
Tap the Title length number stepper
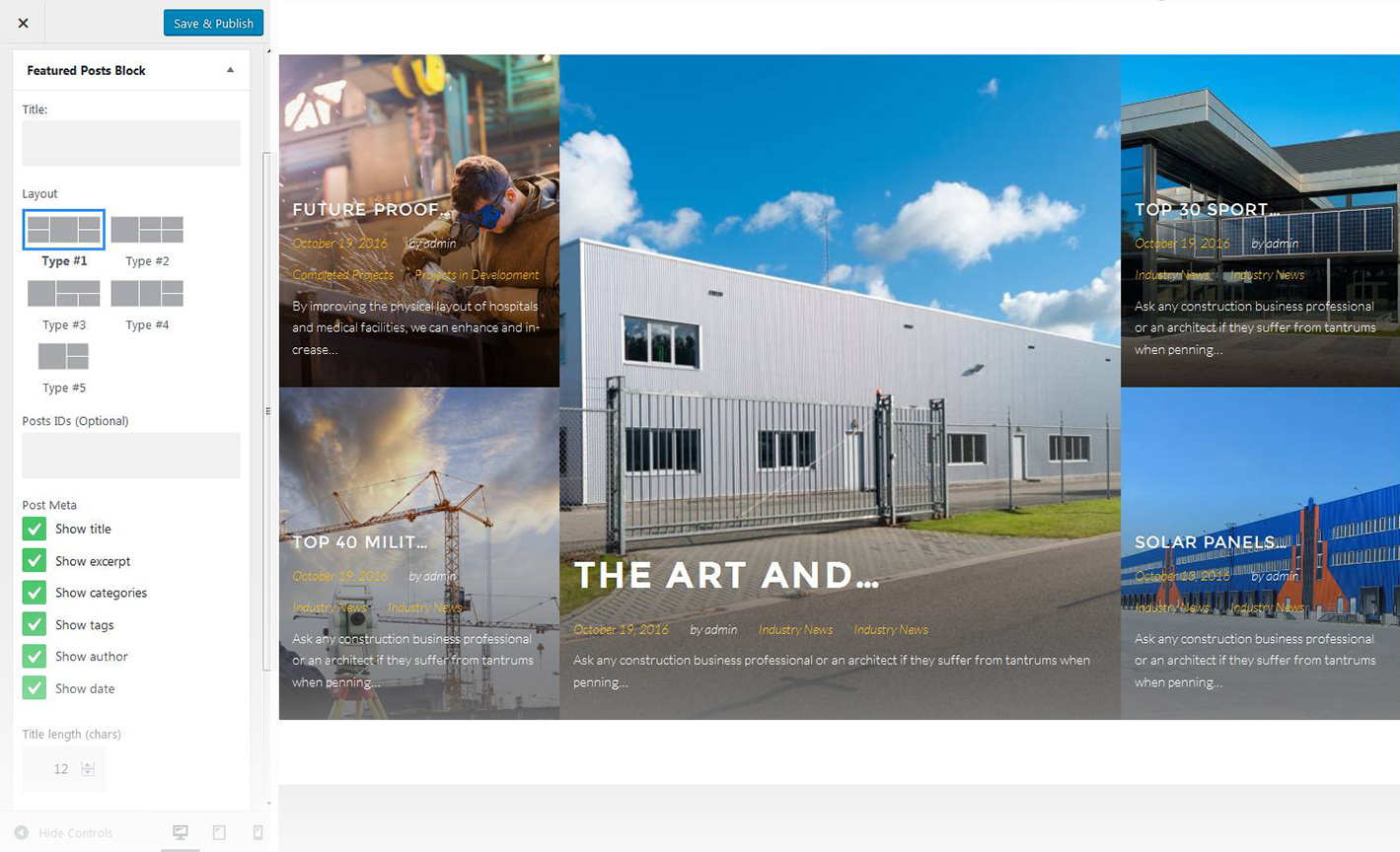pos(88,769)
